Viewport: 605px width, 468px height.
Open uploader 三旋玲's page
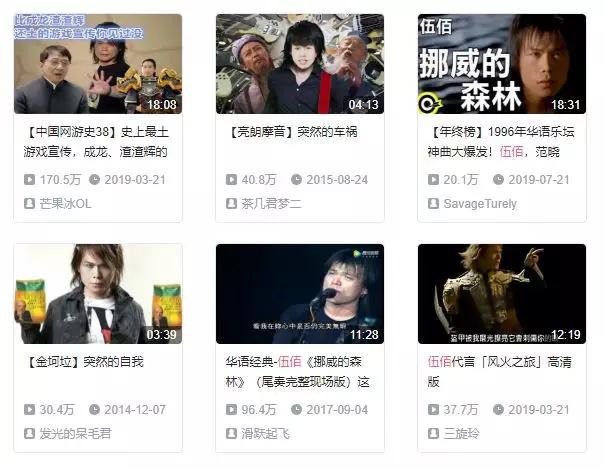(x=460, y=433)
